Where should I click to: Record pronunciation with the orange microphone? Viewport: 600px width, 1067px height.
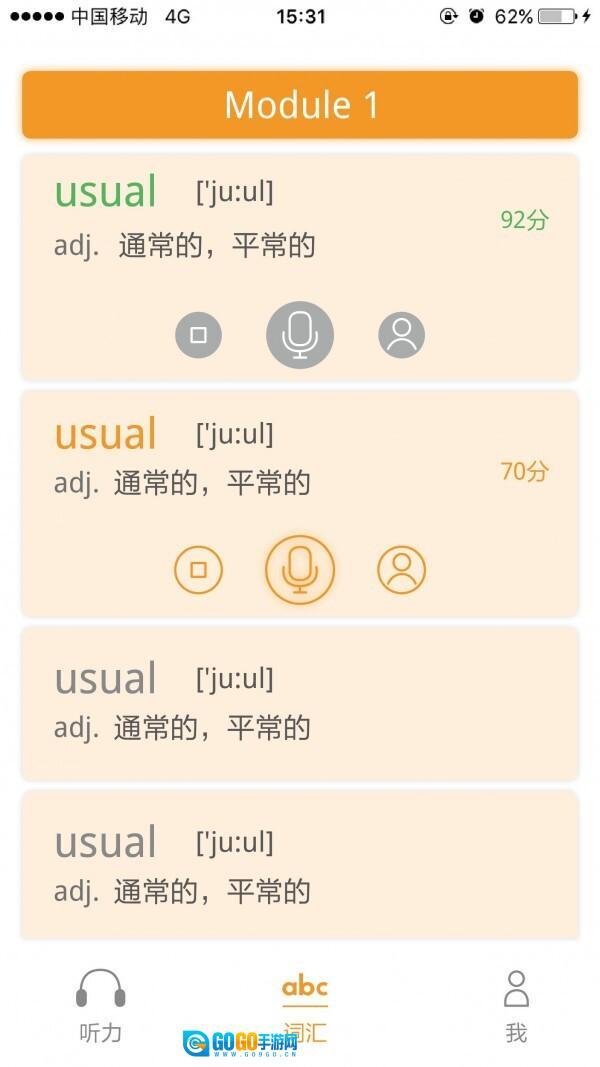pyautogui.click(x=300, y=570)
